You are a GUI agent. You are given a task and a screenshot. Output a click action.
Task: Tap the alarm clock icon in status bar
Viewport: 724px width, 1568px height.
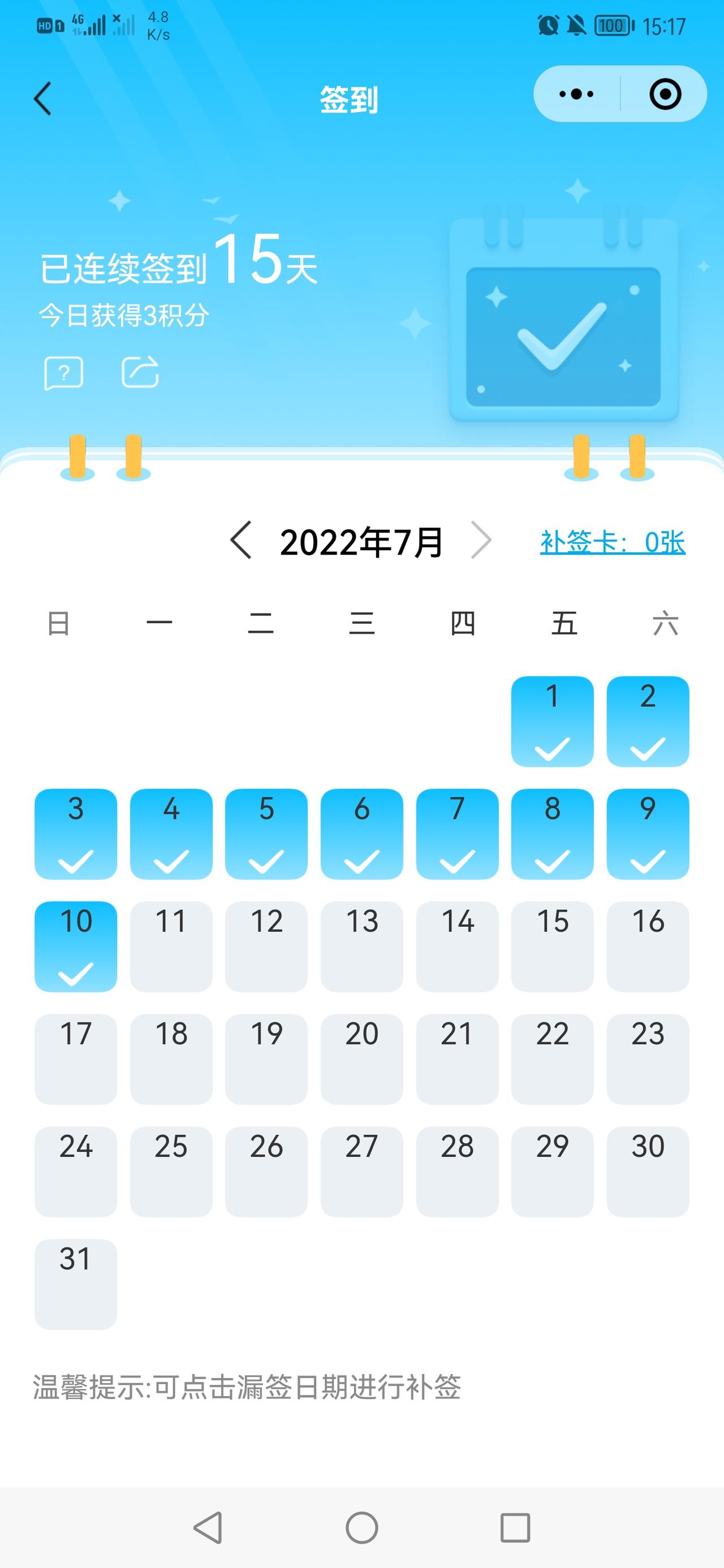[x=548, y=25]
